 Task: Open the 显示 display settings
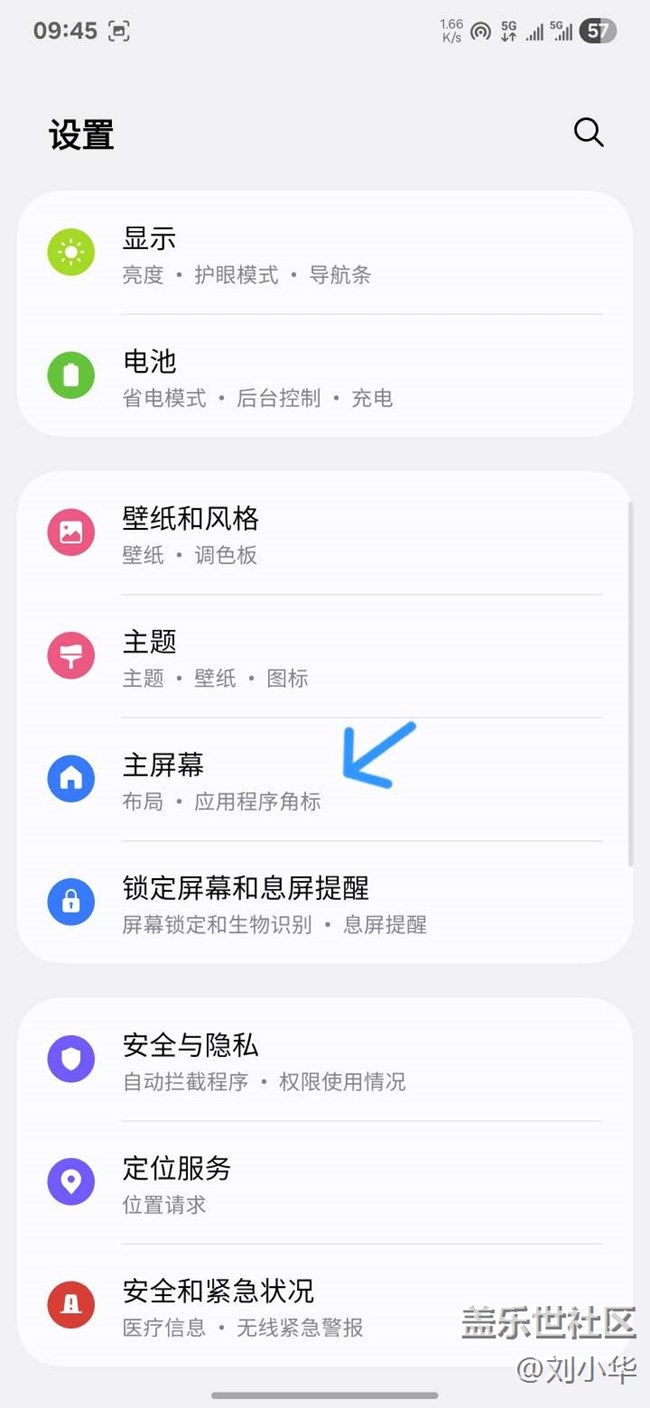(325, 254)
